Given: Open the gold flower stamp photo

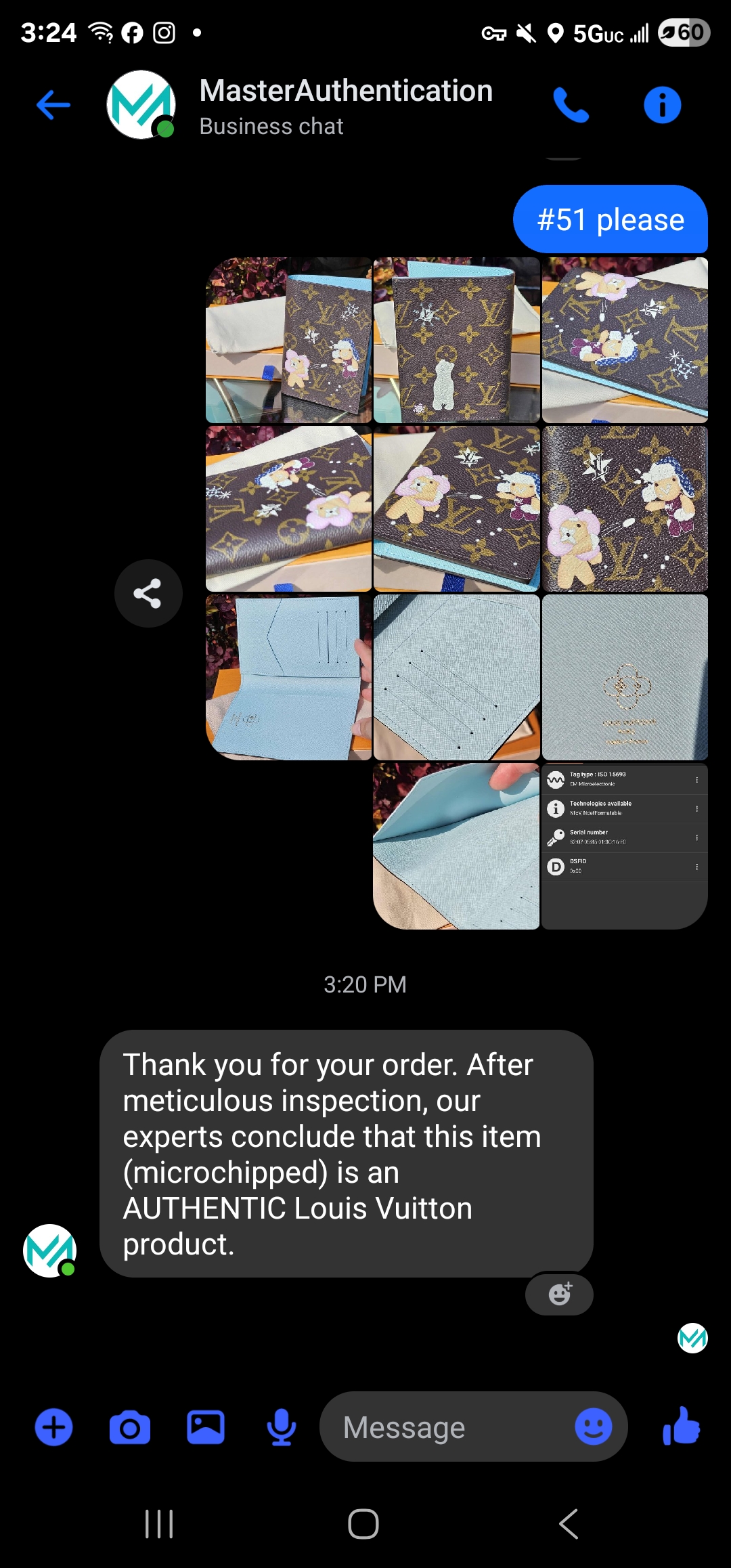Looking at the screenshot, I should [624, 677].
